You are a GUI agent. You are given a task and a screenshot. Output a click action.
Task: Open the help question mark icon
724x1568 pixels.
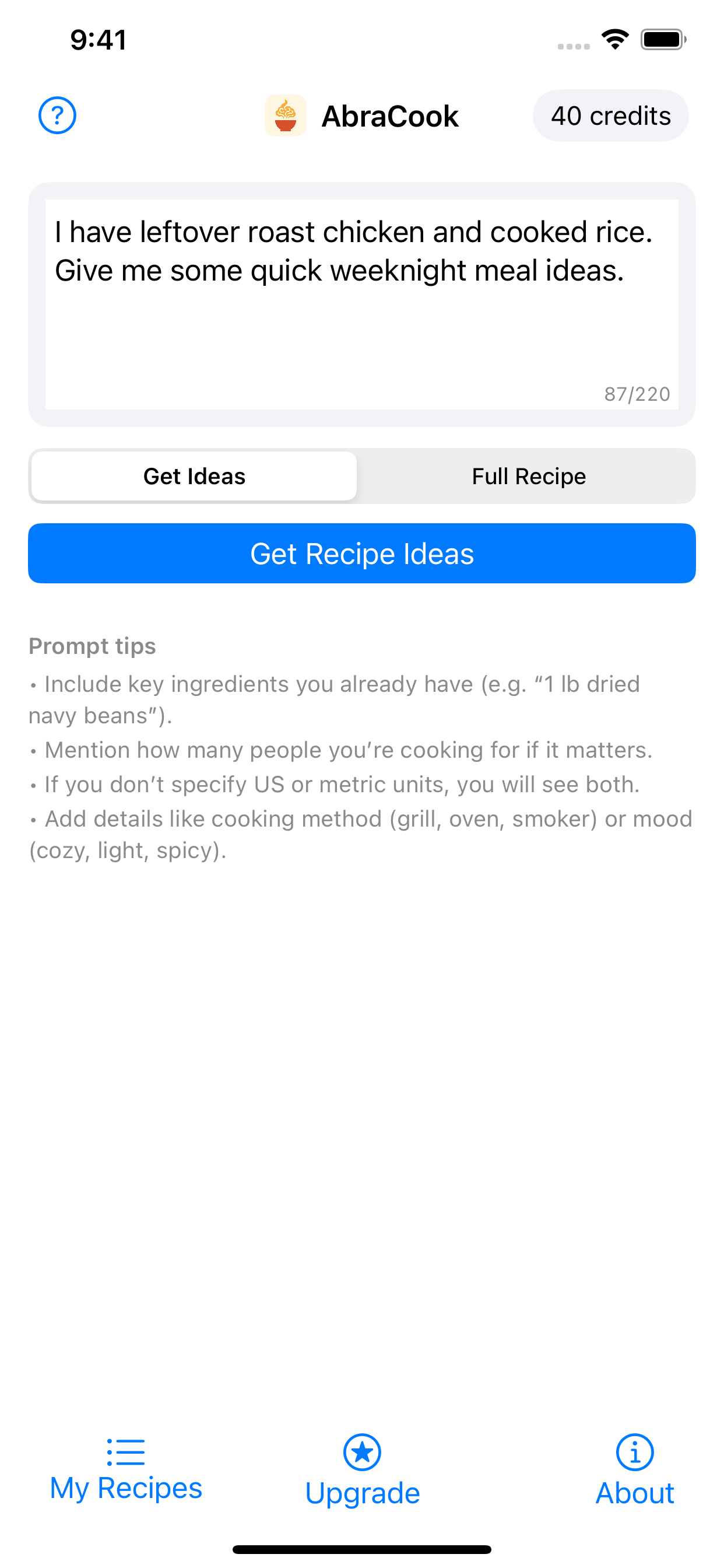pyautogui.click(x=57, y=115)
